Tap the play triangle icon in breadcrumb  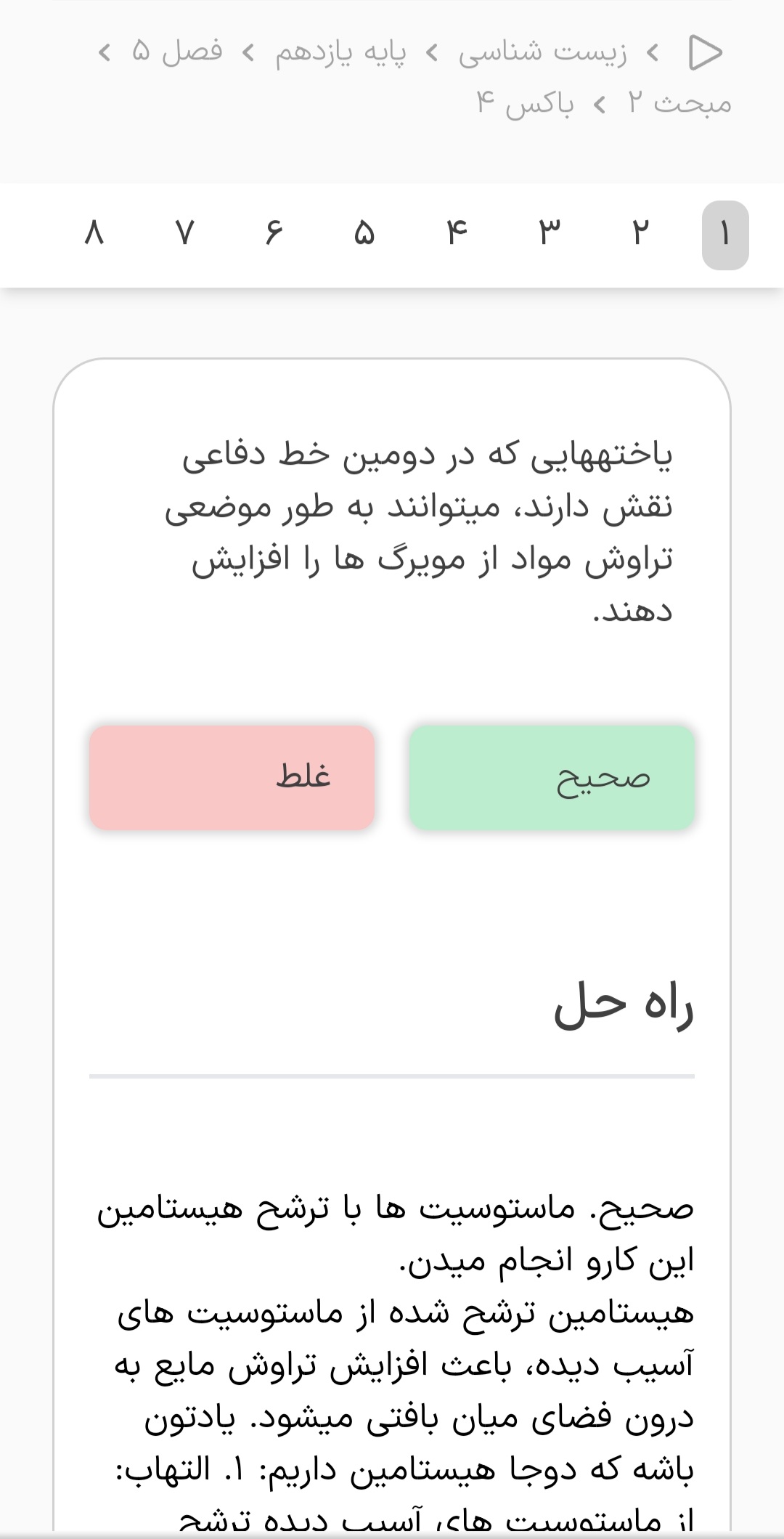(x=705, y=52)
